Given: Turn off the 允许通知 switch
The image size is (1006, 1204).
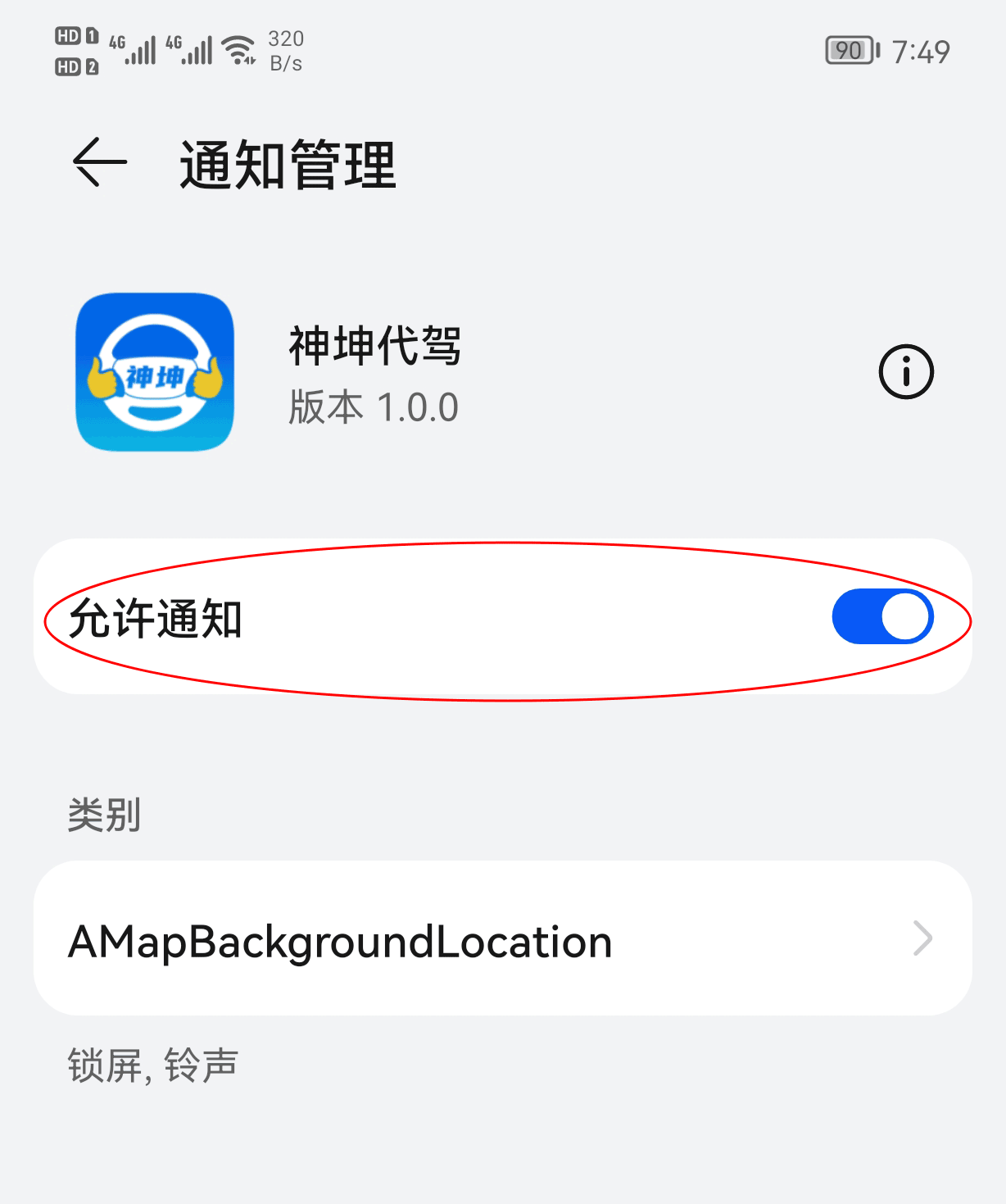Looking at the screenshot, I should (882, 617).
